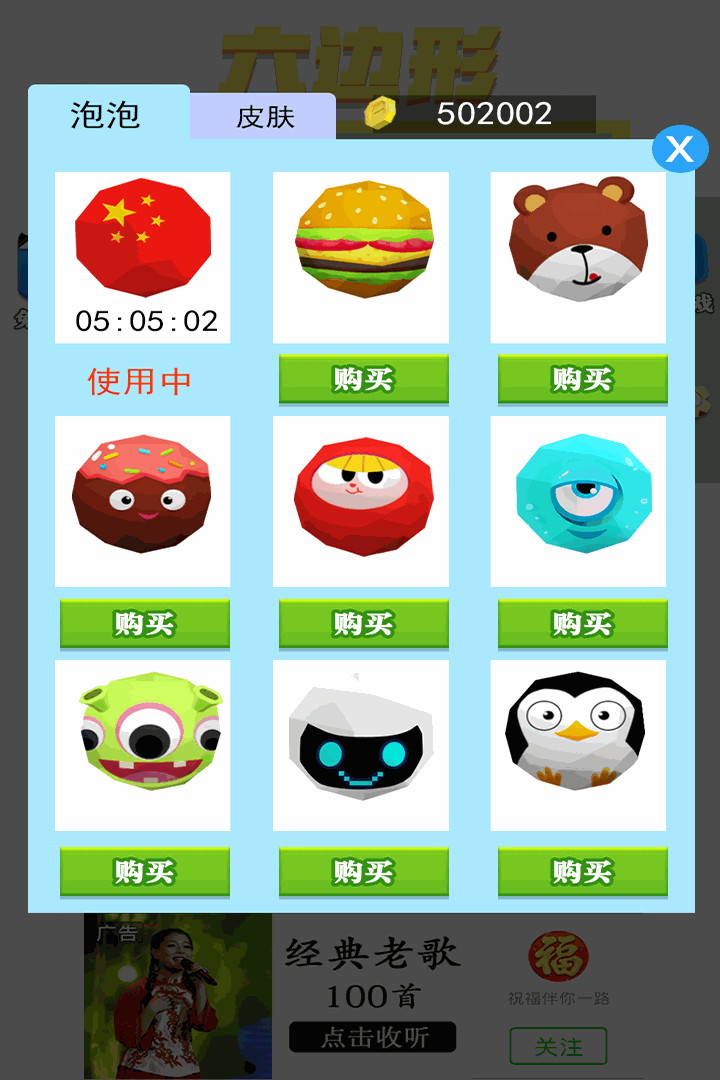Image resolution: width=720 pixels, height=1080 pixels.
Task: Select the green zombie bubble skin
Action: tap(142, 745)
